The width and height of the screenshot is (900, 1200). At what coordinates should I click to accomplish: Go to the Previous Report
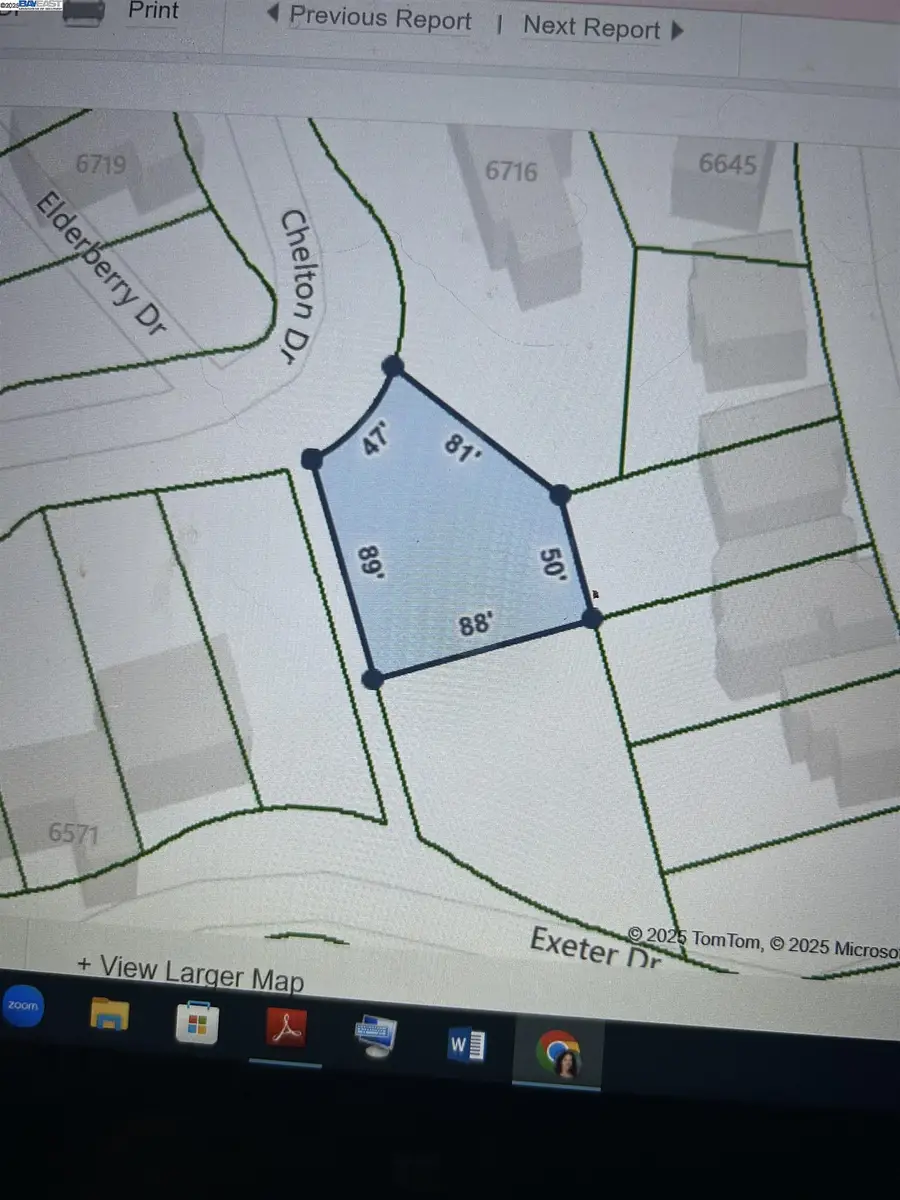point(380,18)
